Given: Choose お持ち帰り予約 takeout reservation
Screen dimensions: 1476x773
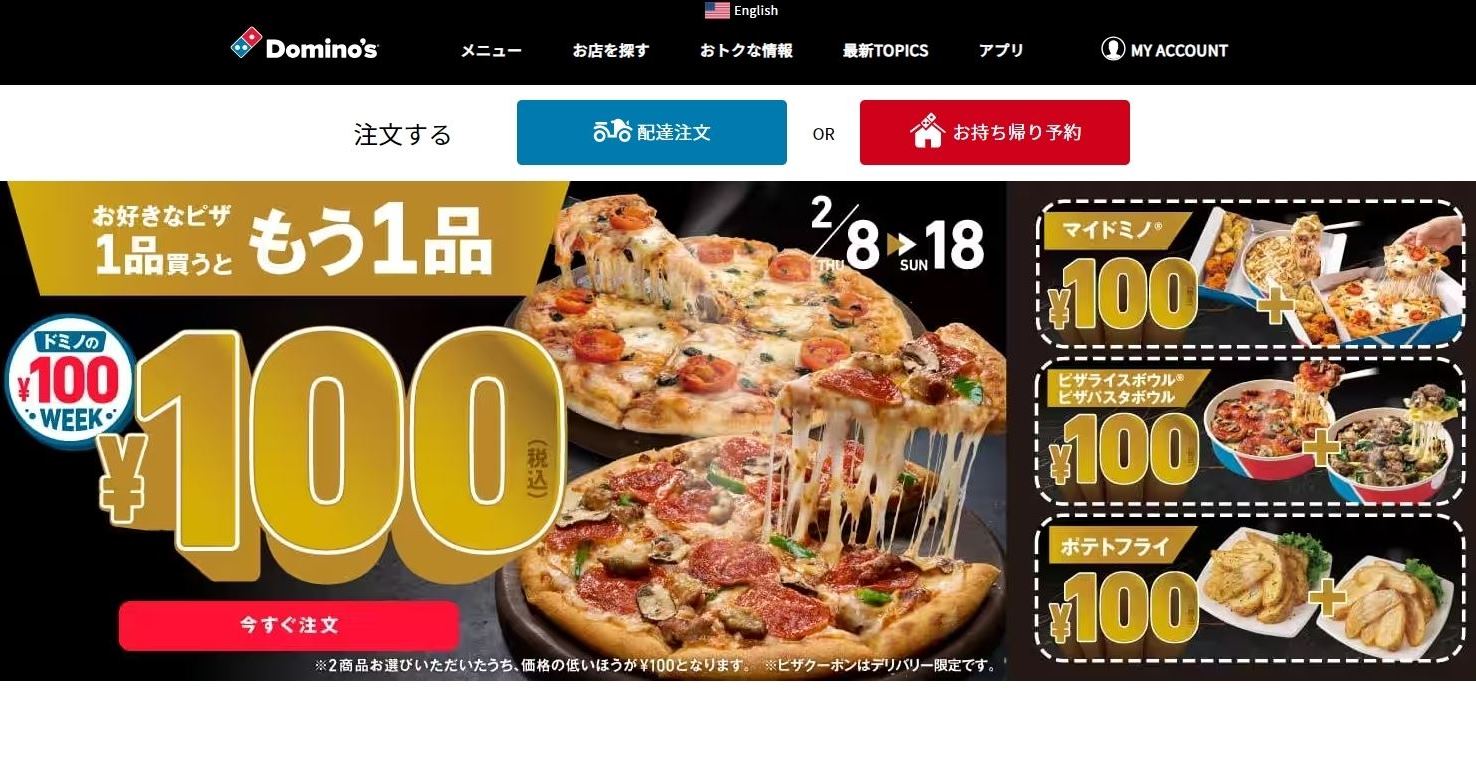Looking at the screenshot, I should 994,132.
